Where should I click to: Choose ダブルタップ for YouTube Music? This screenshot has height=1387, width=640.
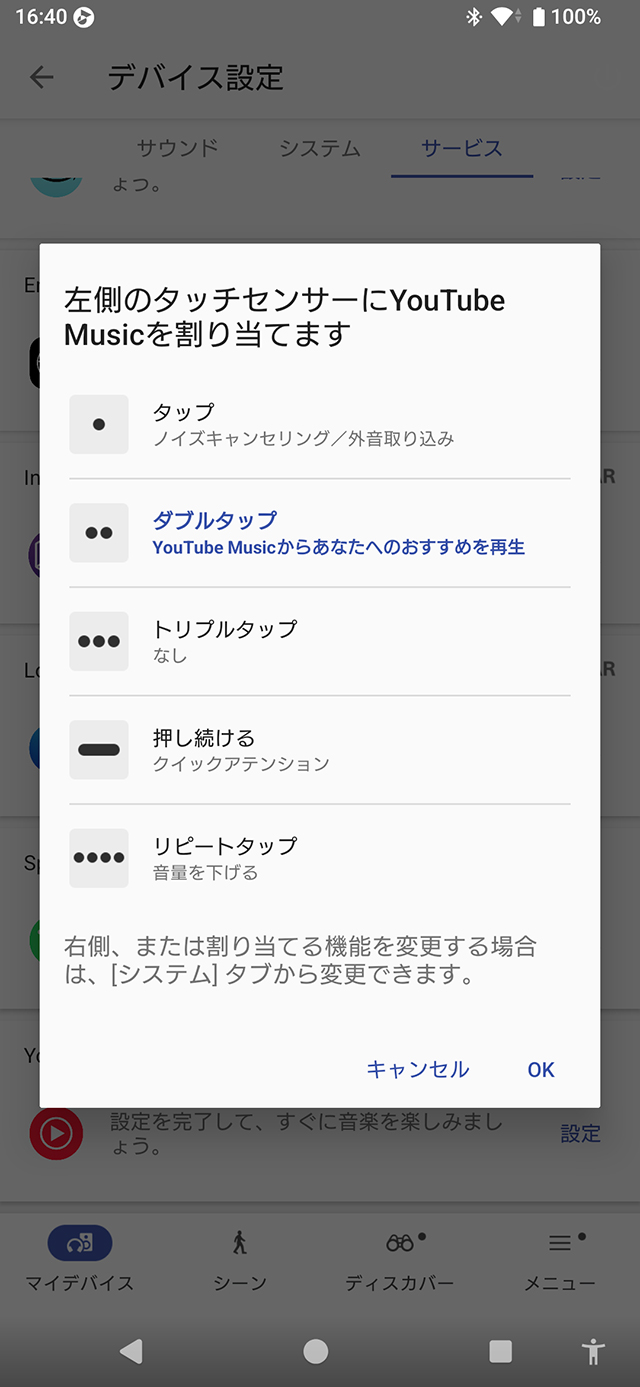click(320, 533)
